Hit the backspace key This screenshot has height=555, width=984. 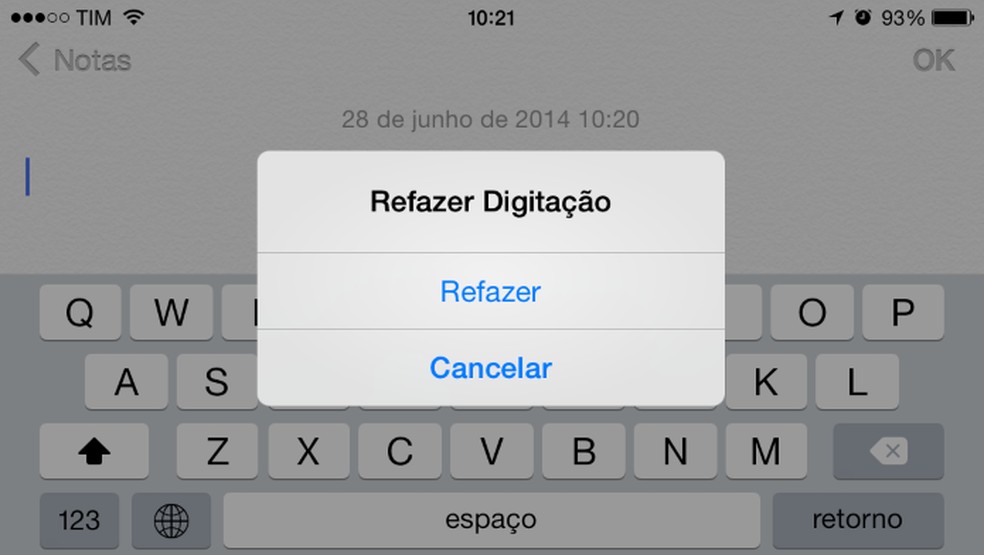888,452
